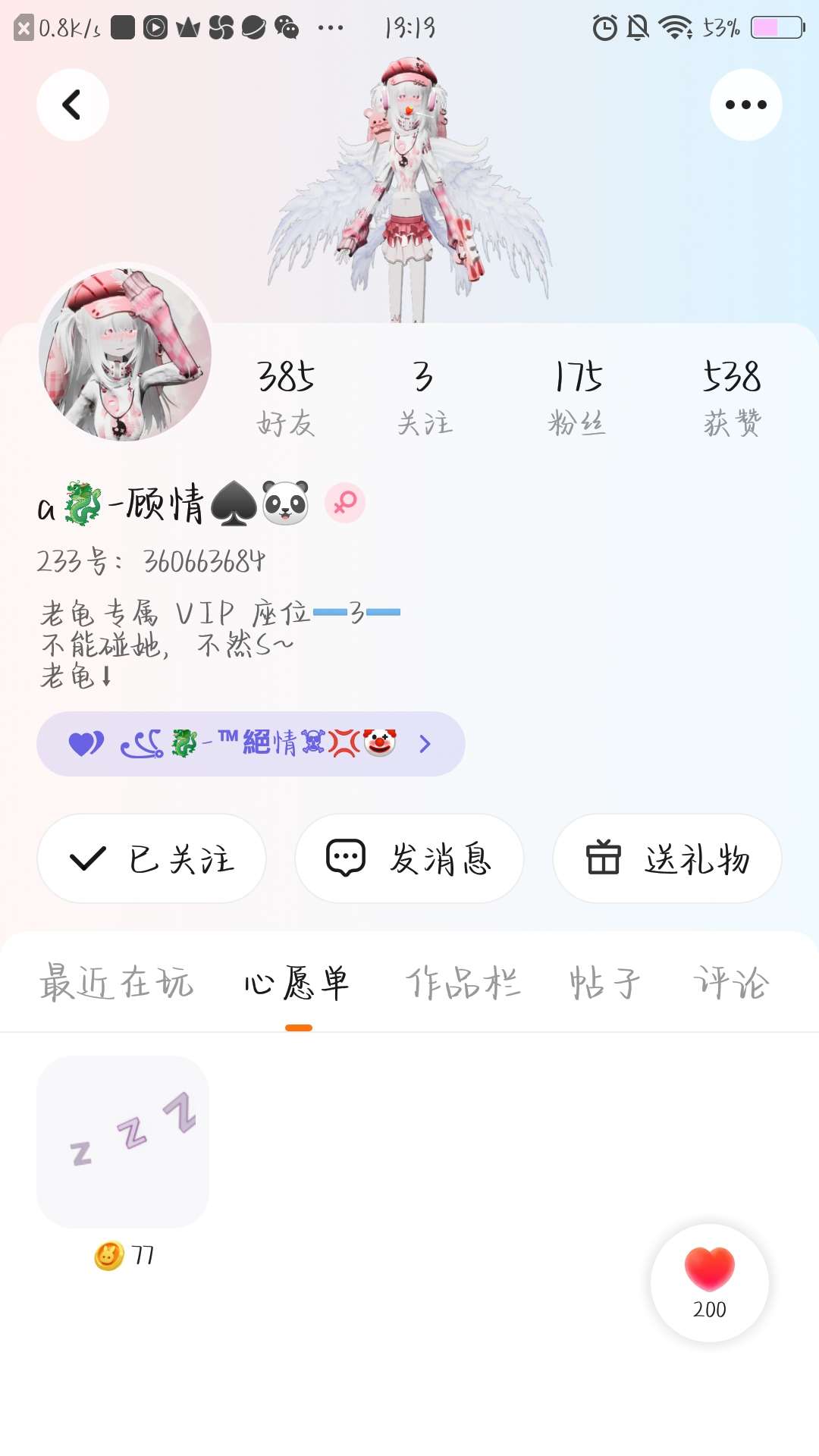This screenshot has width=819, height=1456.
Task: Tap the red heart like button
Action: point(709,1282)
